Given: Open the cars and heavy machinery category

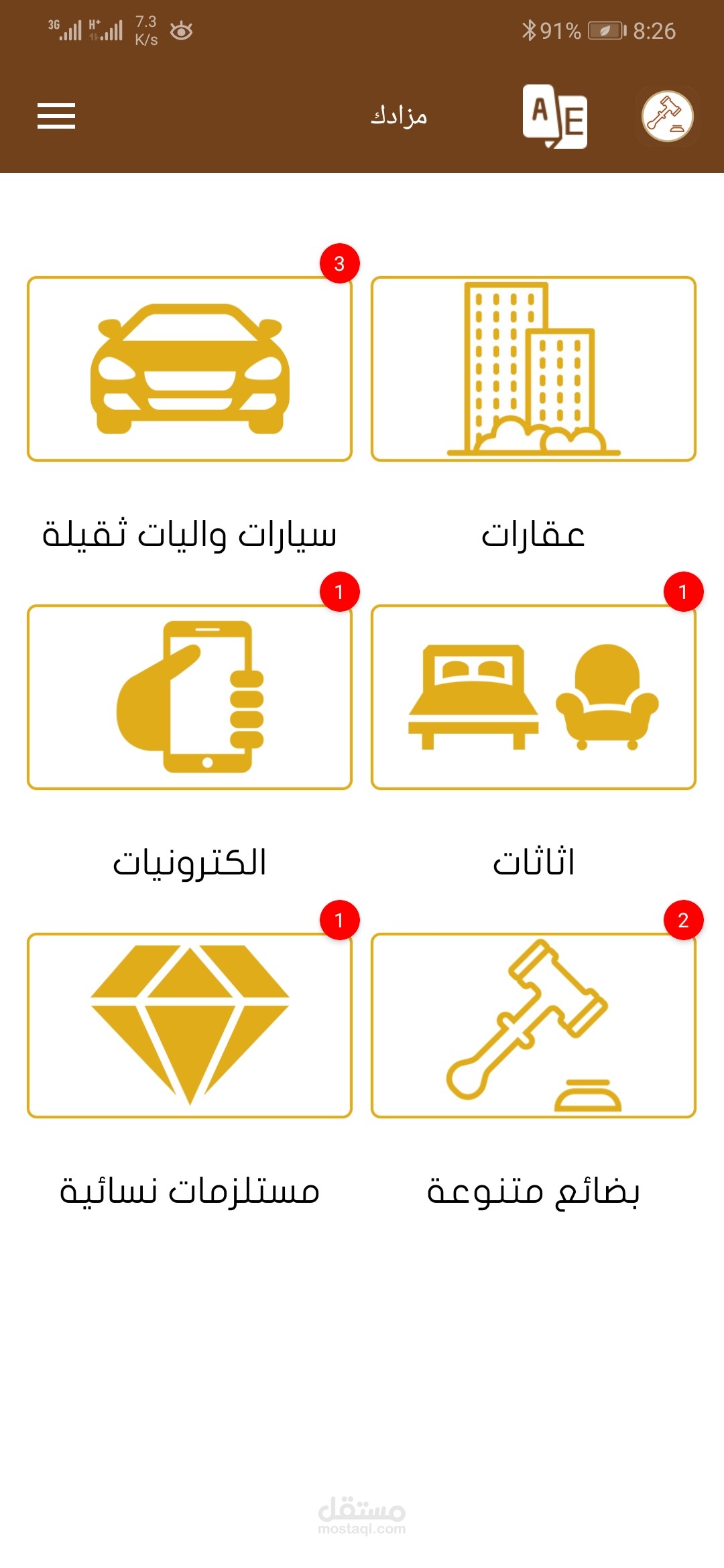Looking at the screenshot, I should point(190,369).
